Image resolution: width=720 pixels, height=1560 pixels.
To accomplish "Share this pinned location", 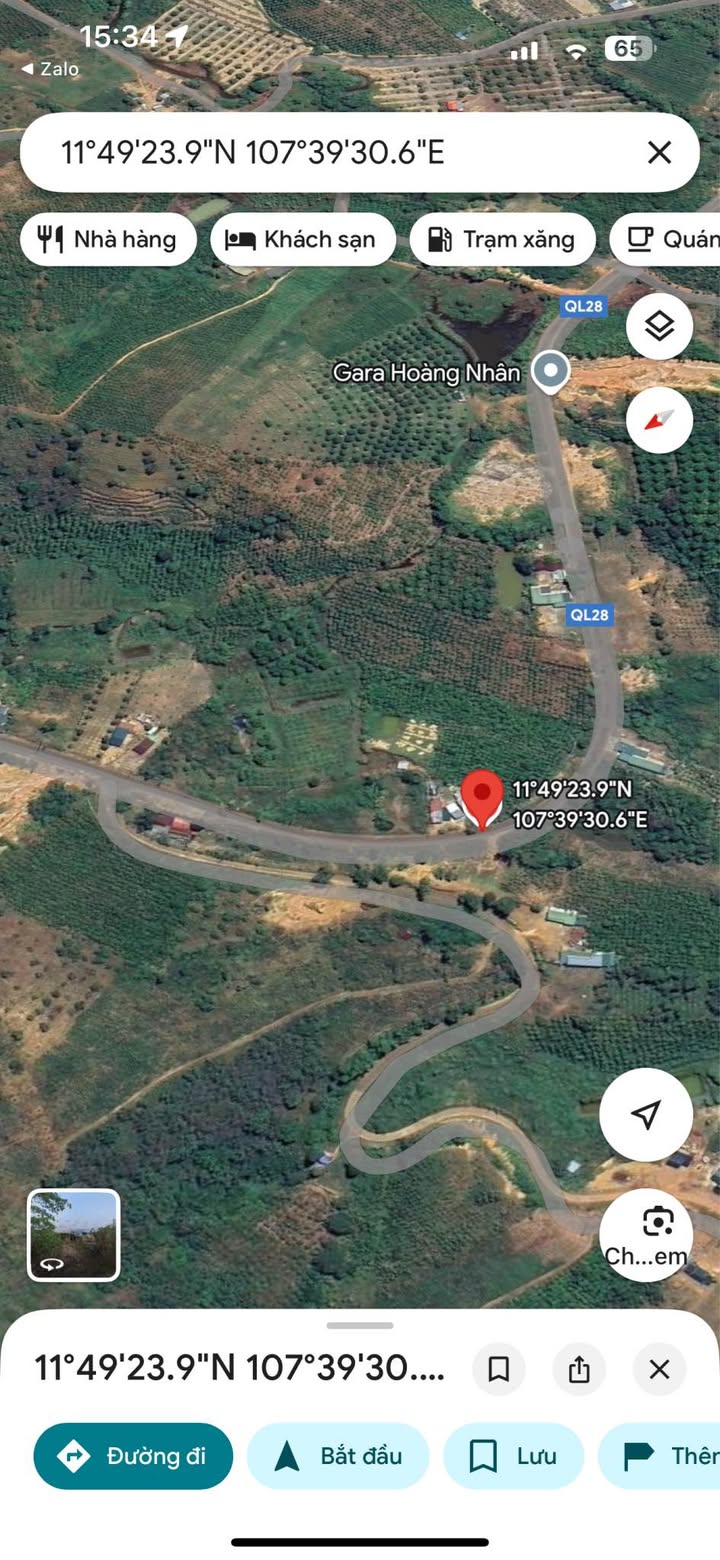I will [579, 1369].
